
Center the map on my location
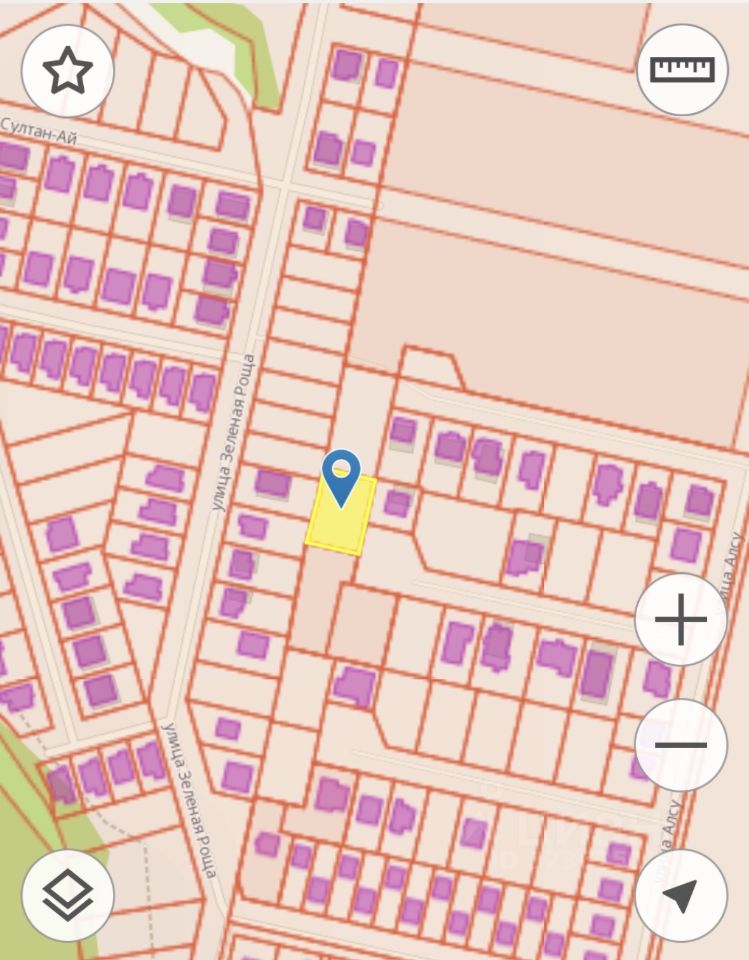(x=680, y=895)
